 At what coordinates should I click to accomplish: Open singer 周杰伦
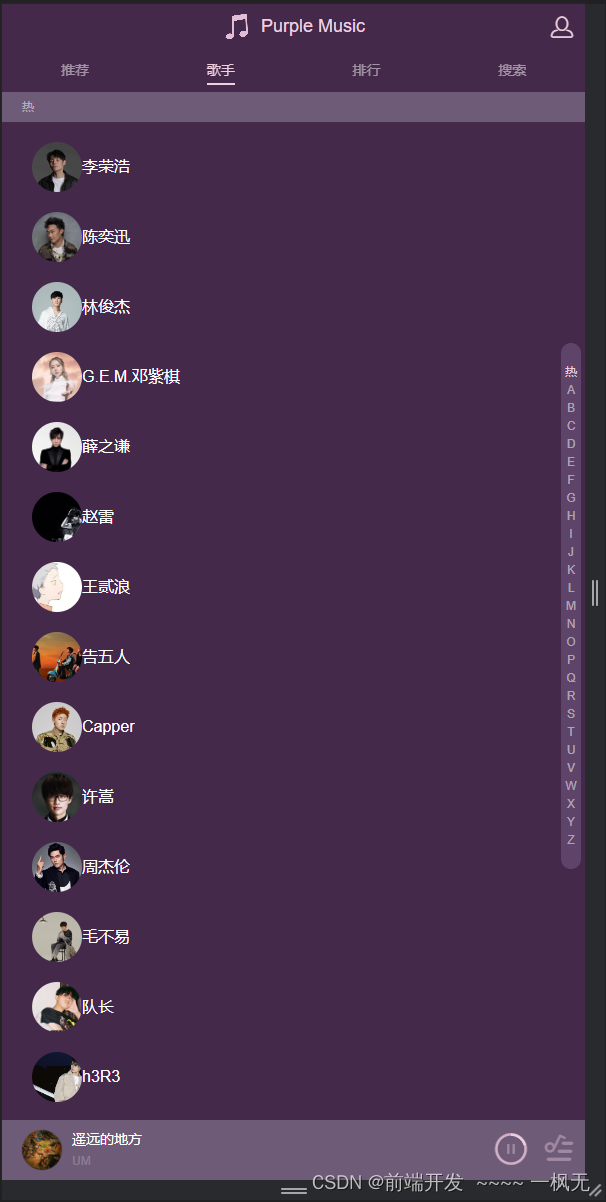[105, 867]
